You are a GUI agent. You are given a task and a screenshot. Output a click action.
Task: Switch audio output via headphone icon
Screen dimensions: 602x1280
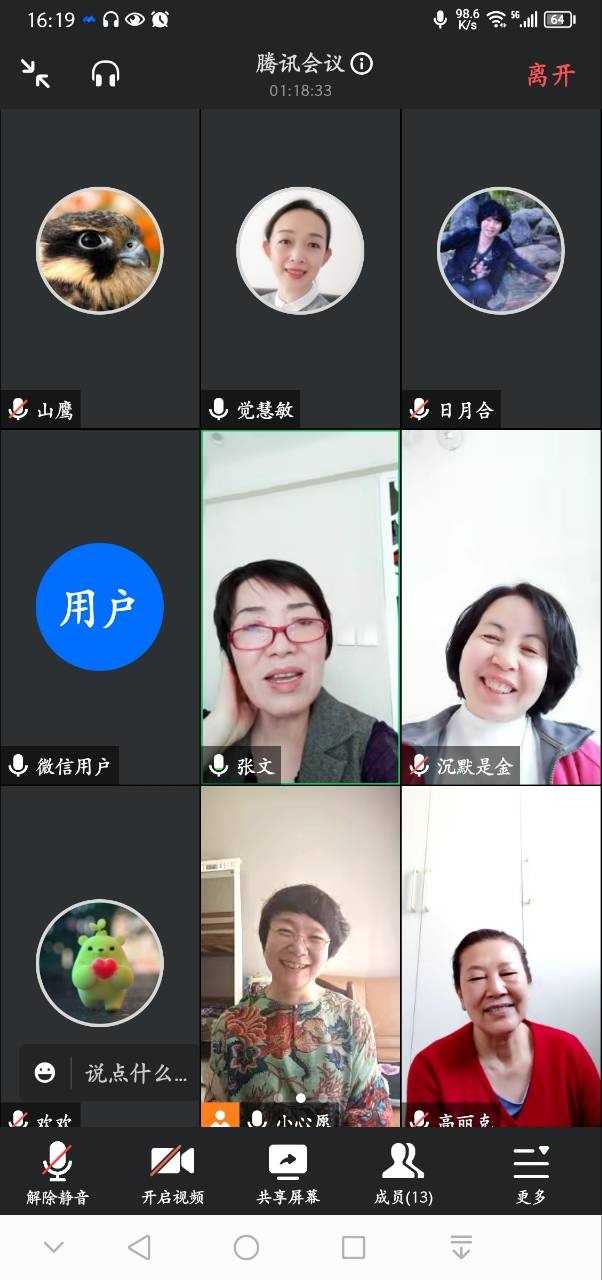[x=105, y=73]
